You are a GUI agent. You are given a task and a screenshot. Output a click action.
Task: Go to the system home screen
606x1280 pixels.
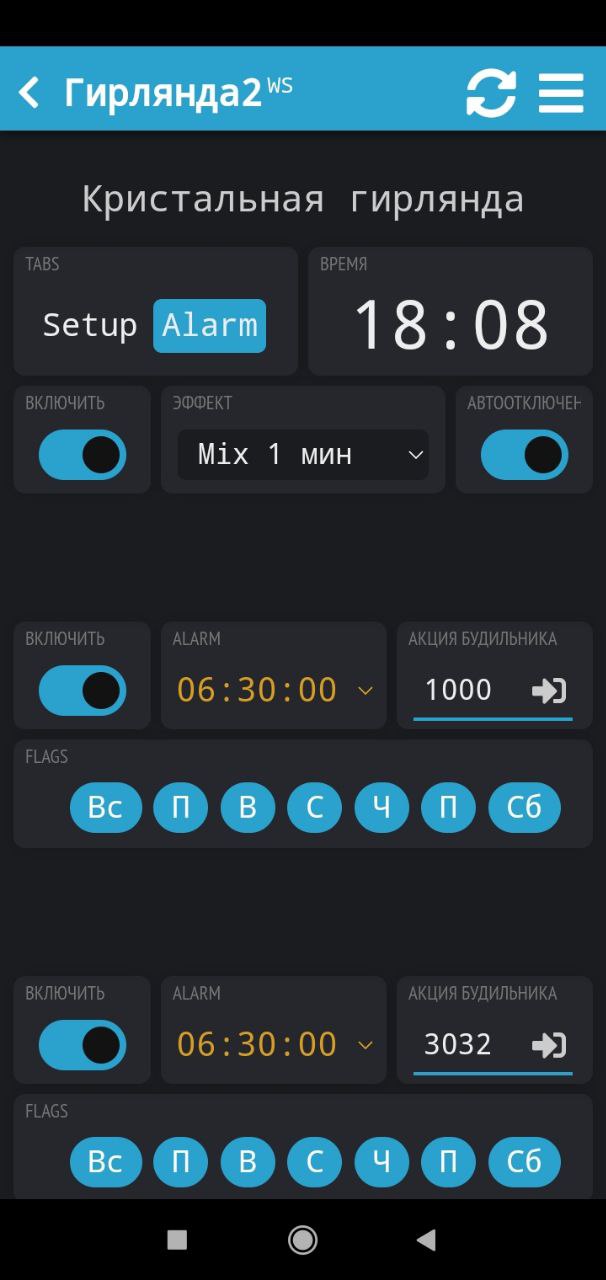(302, 1240)
